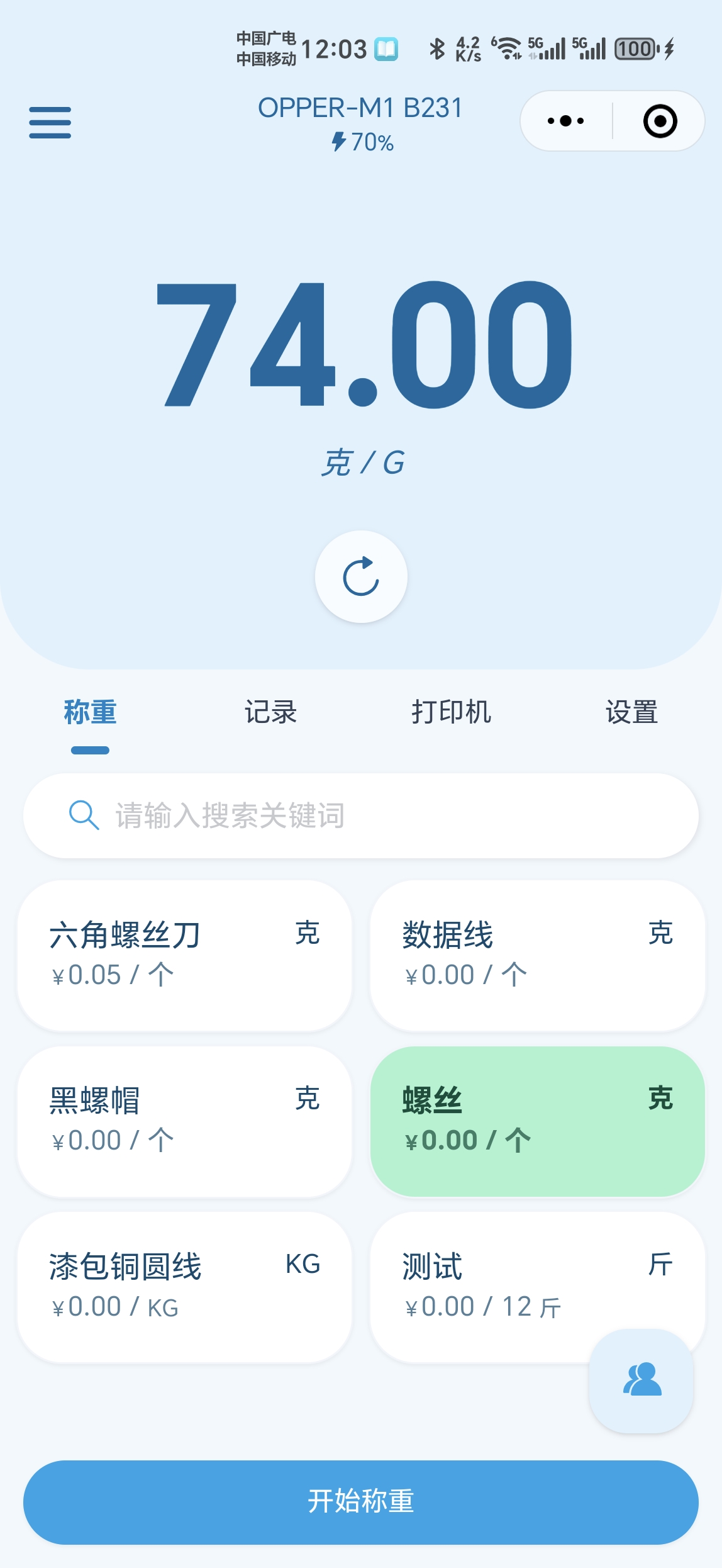
Task: Tap the 请输入搜索关键词 search box
Action: (x=361, y=815)
